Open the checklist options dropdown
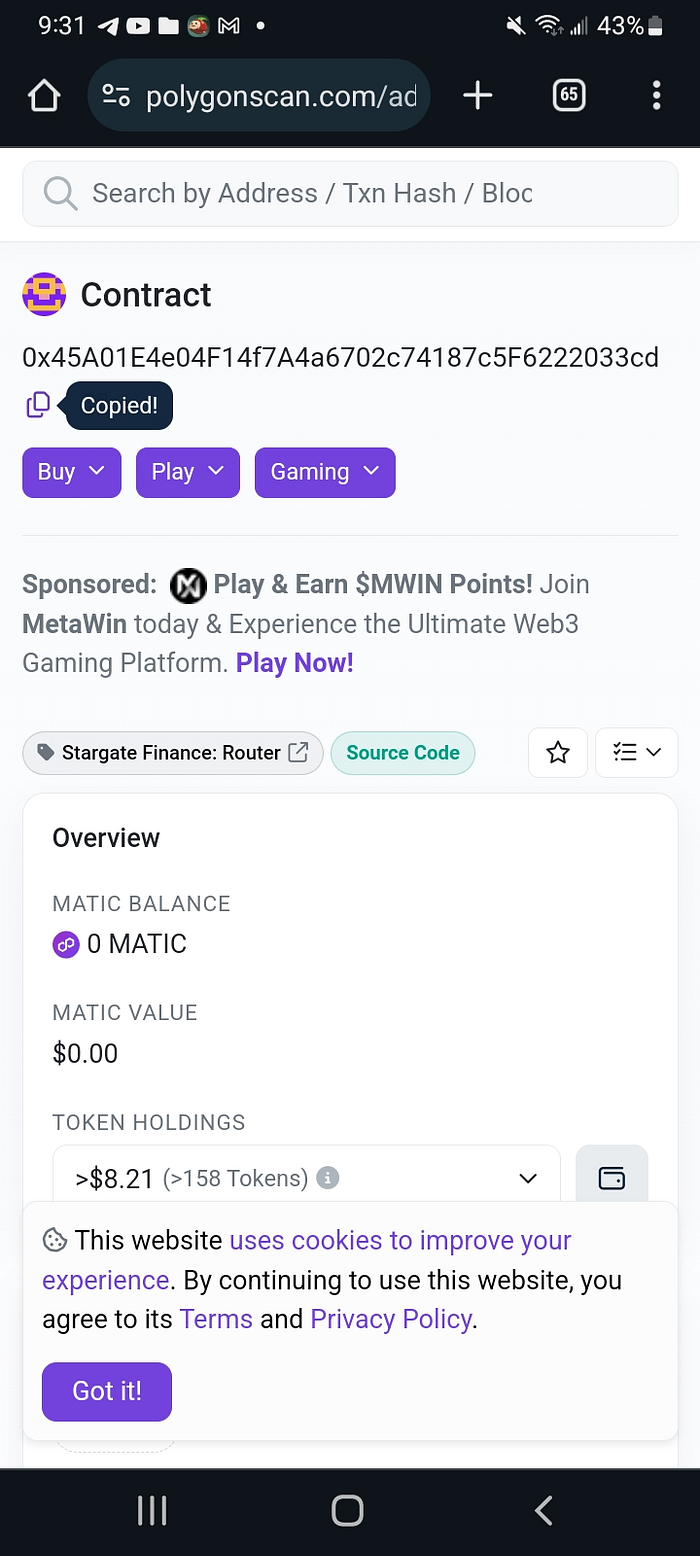 637,753
